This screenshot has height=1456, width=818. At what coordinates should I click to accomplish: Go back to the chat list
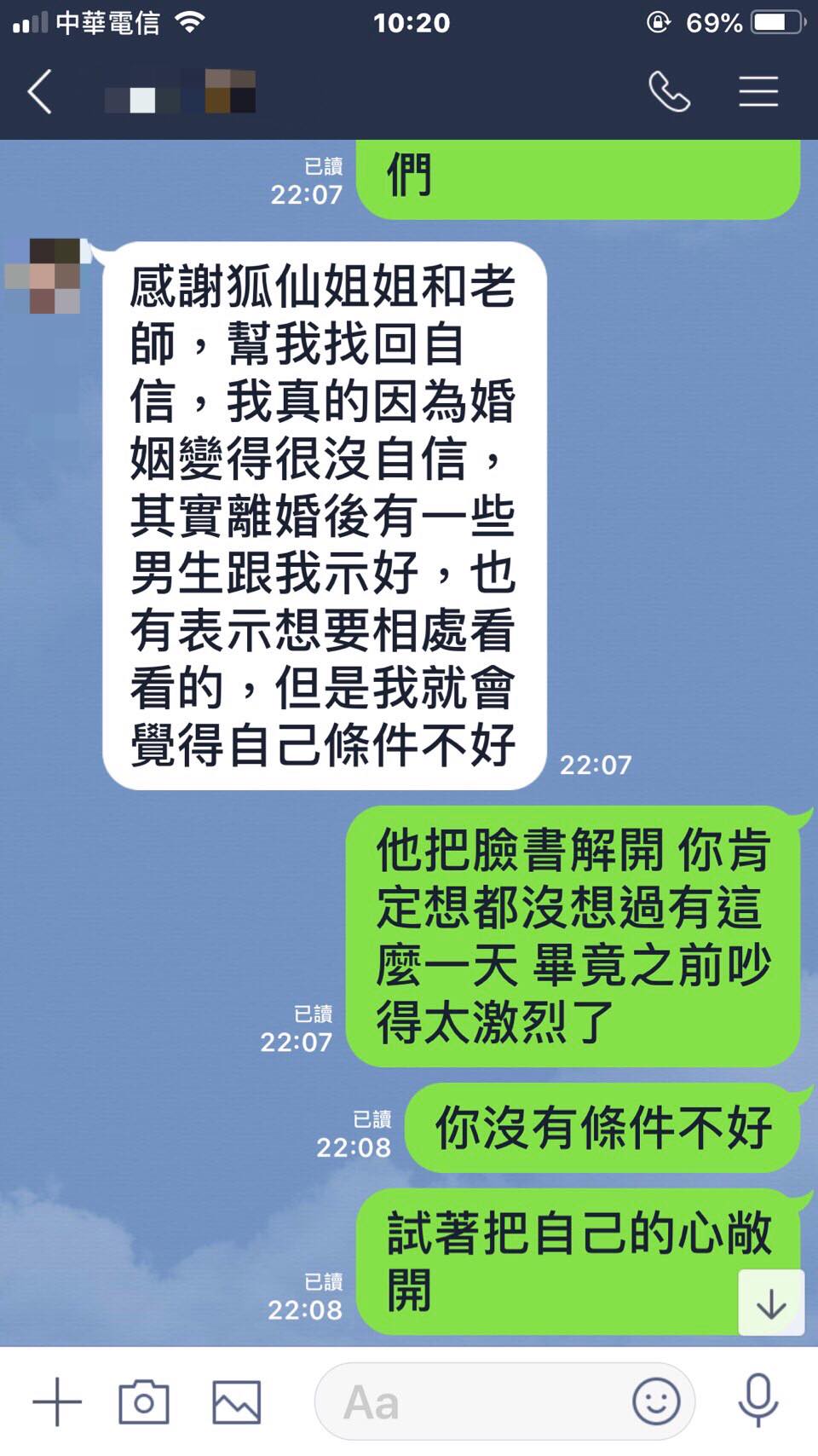pyautogui.click(x=40, y=91)
